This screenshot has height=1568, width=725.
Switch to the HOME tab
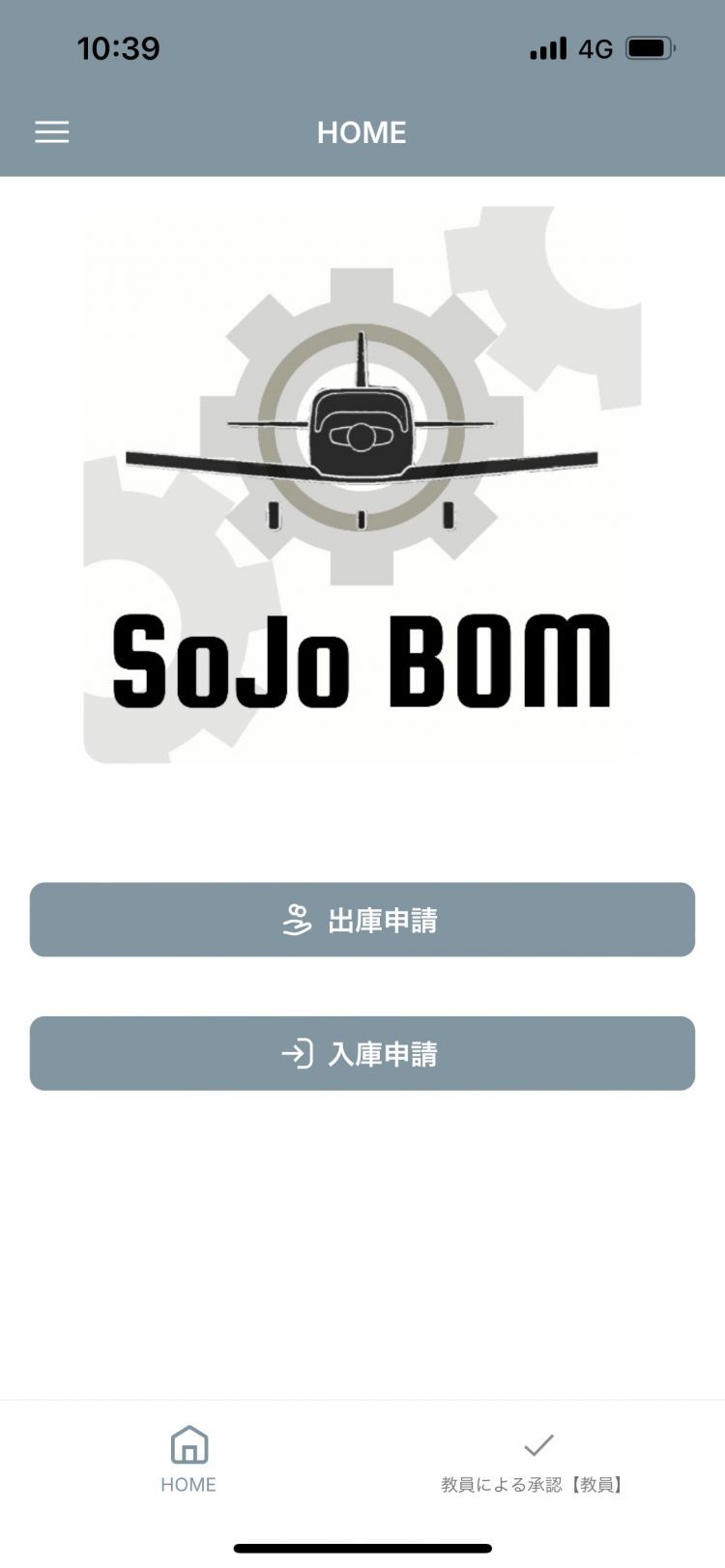click(x=188, y=1460)
